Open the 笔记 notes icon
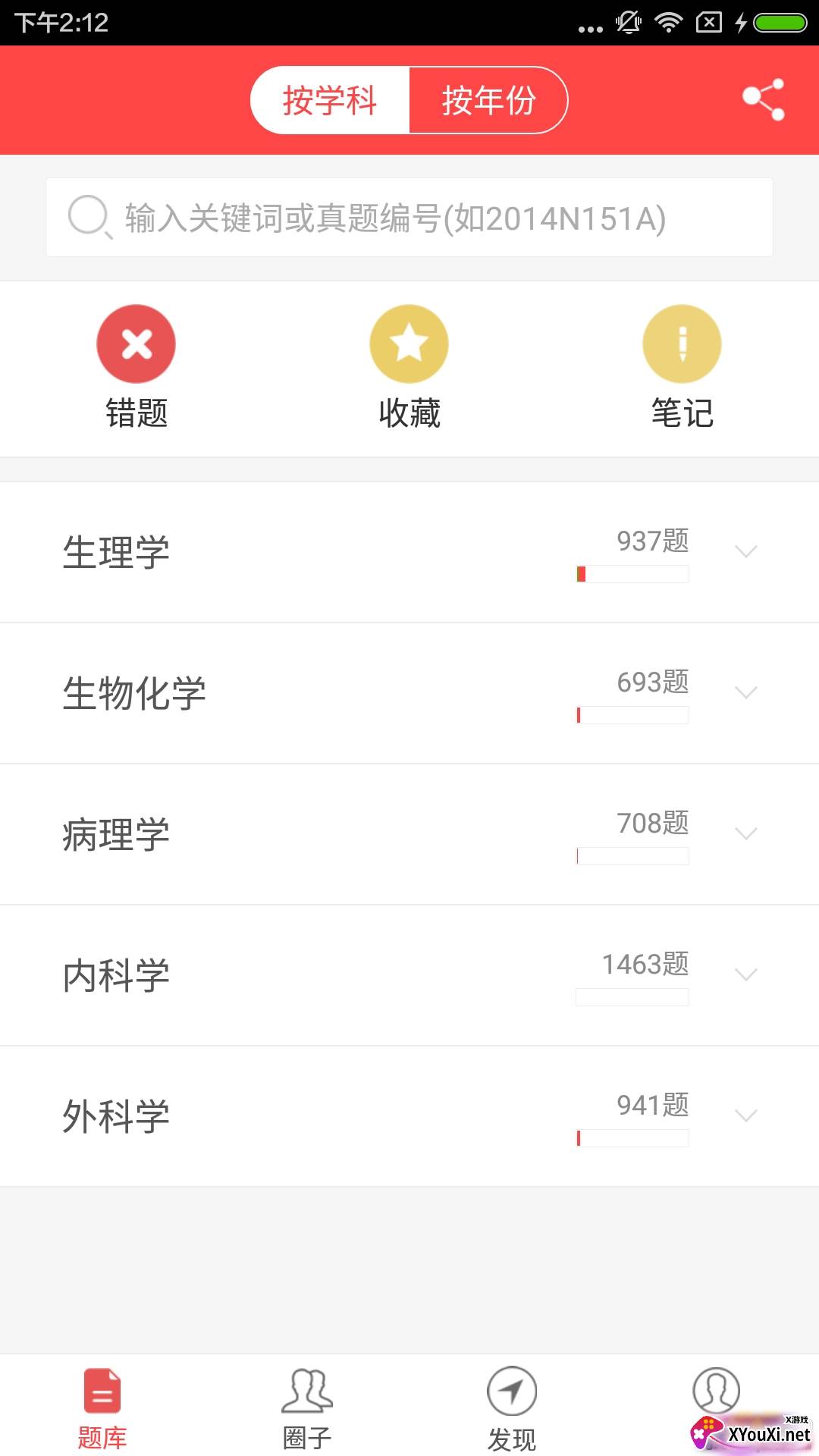This screenshot has height=1456, width=819. 682,343
